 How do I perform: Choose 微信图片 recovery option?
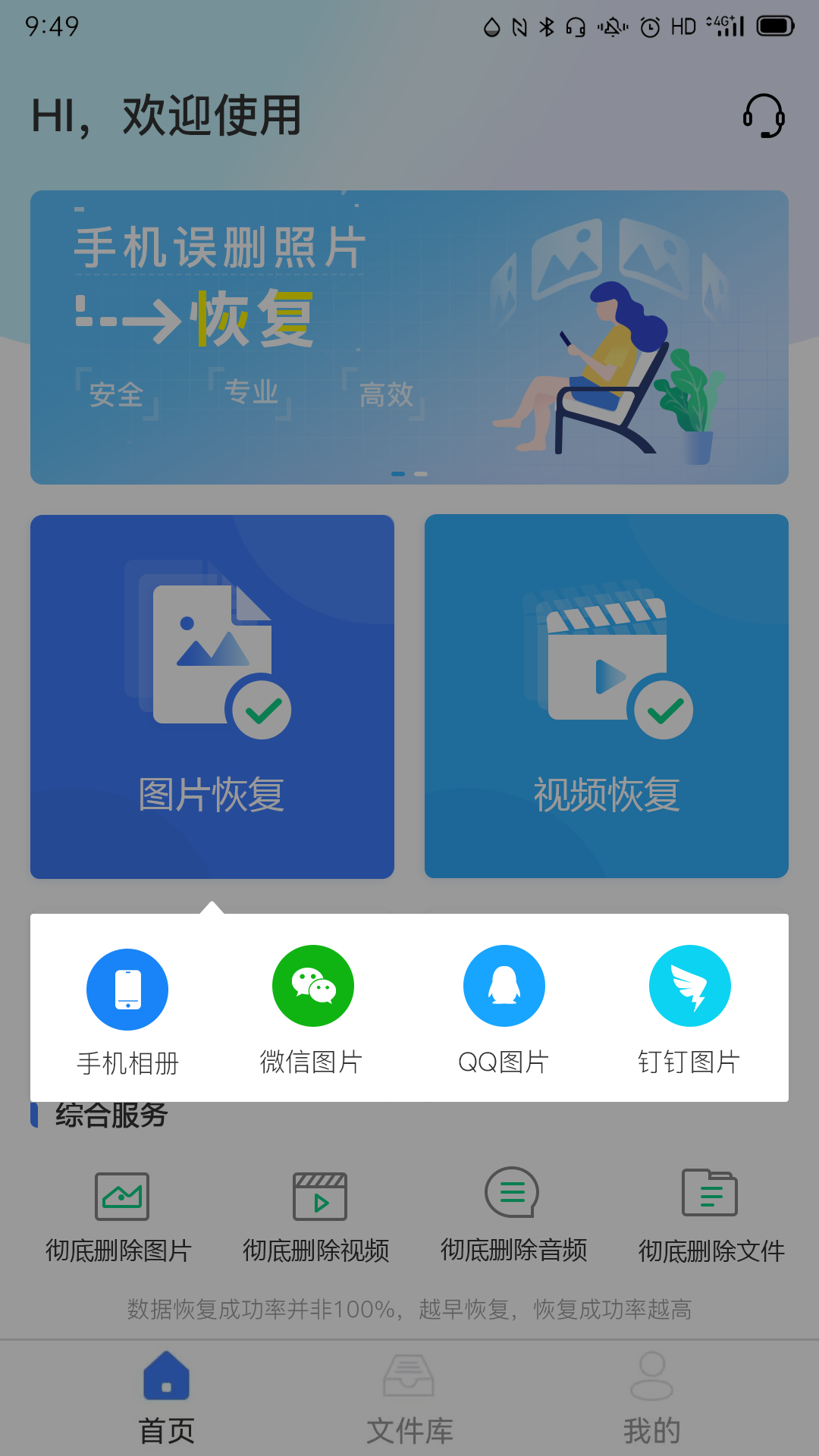coord(312,1007)
